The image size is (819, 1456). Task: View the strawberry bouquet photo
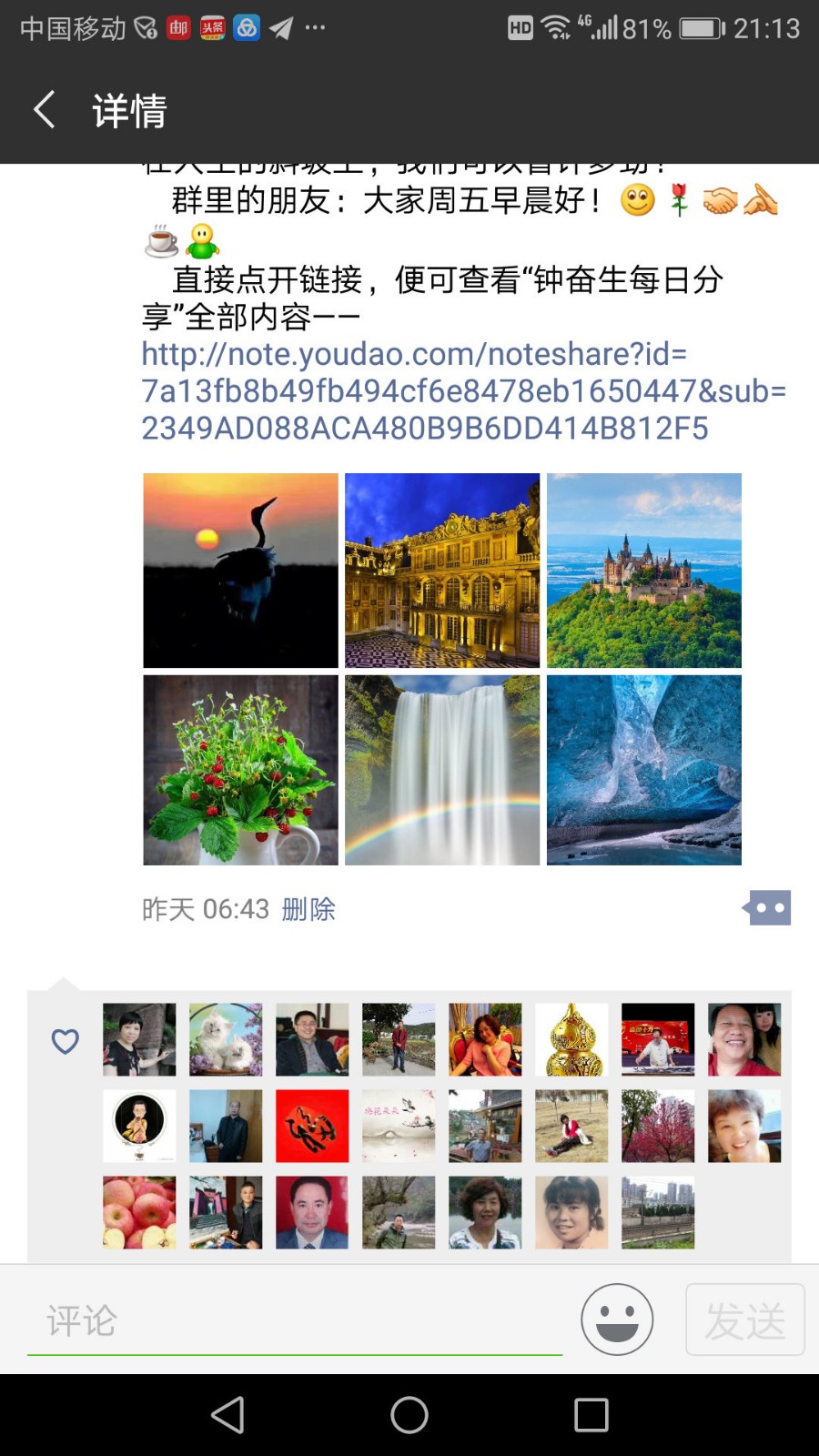point(240,770)
